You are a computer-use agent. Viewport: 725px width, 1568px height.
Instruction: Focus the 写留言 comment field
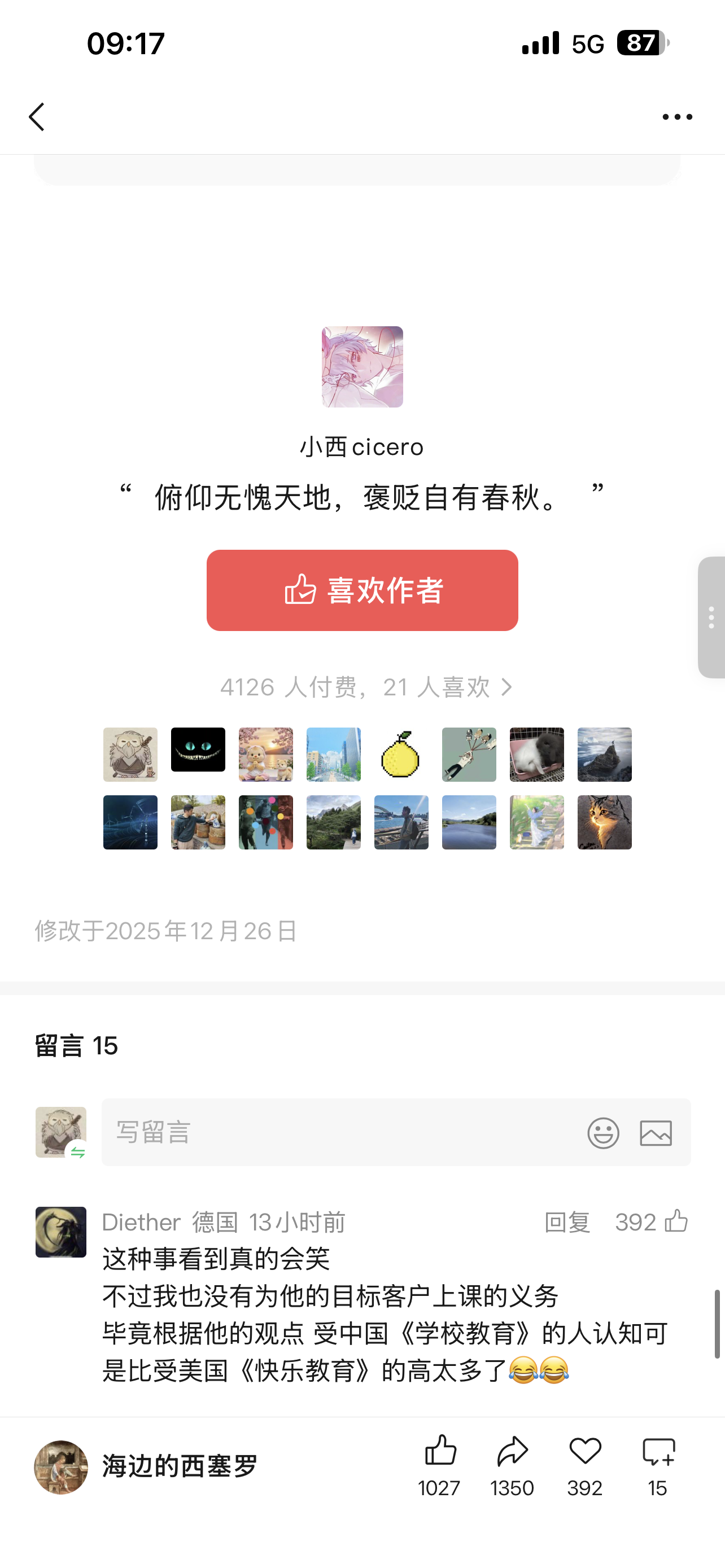pos(341,1132)
